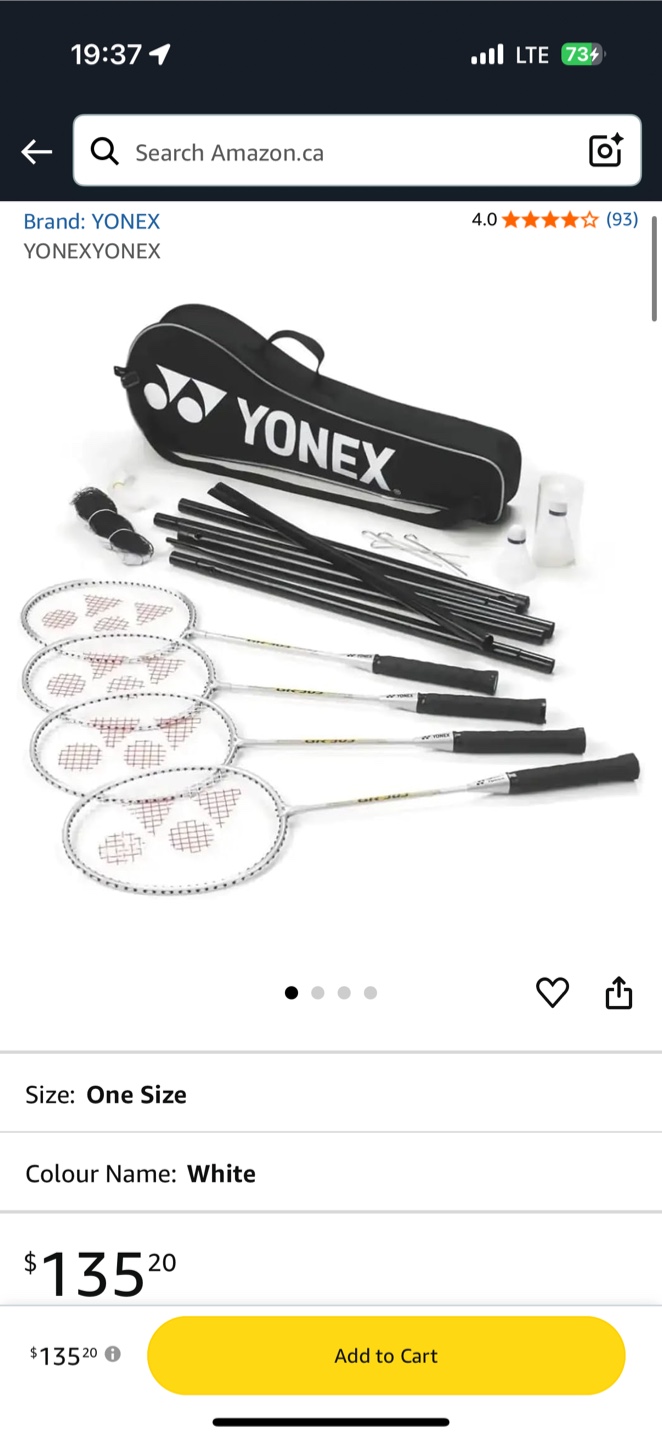The width and height of the screenshot is (662, 1440).
Task: Add to Cart
Action: pos(386,1355)
